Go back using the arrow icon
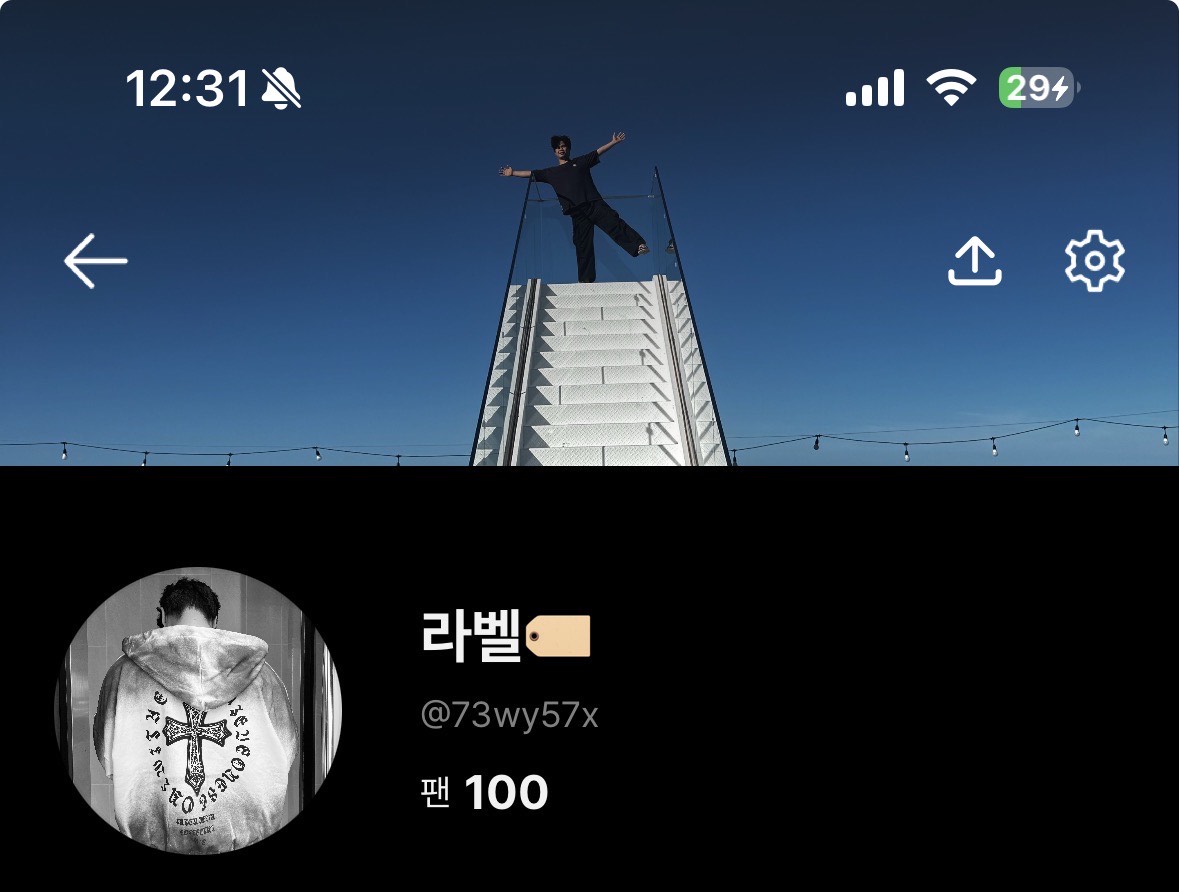This screenshot has width=1179, height=892. (x=96, y=261)
